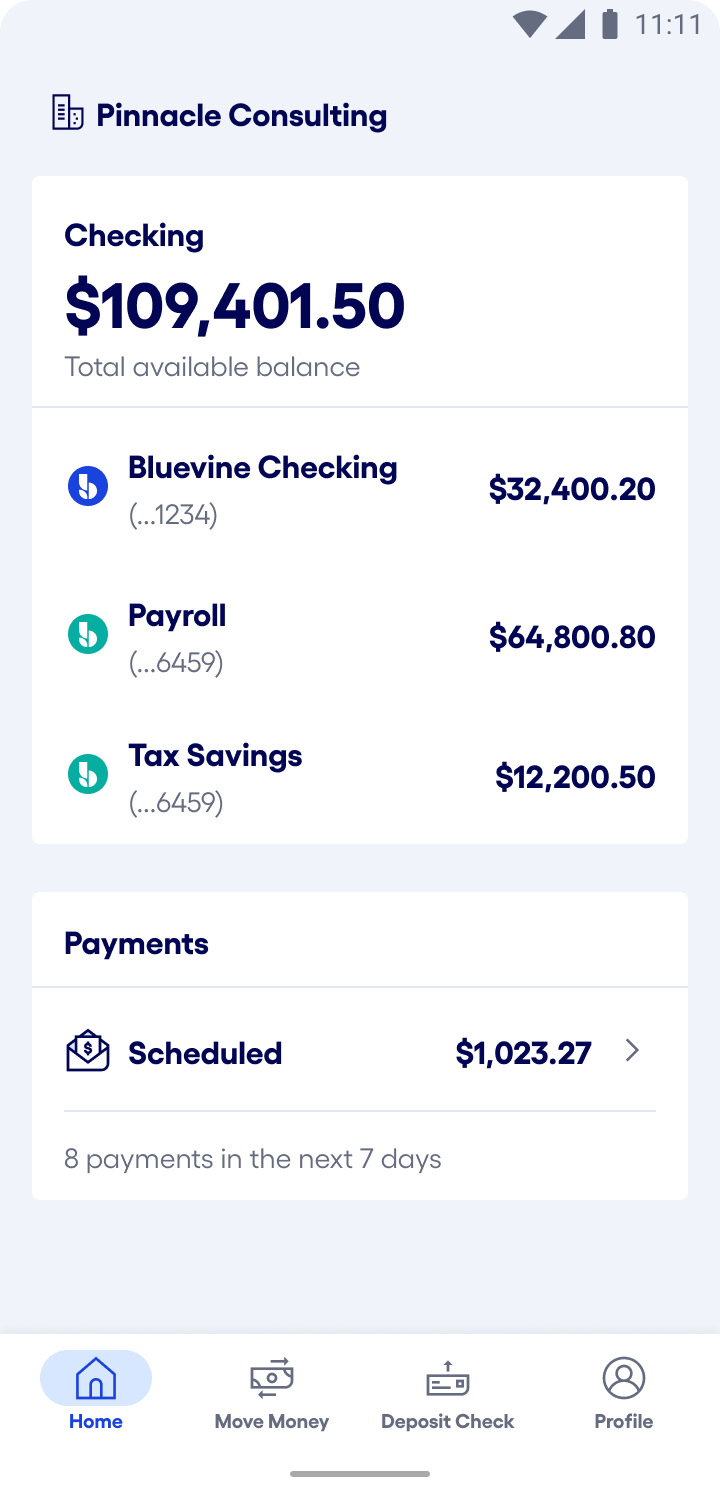Select the Deposit Check icon
The height and width of the screenshot is (1506, 720).
tap(447, 1378)
